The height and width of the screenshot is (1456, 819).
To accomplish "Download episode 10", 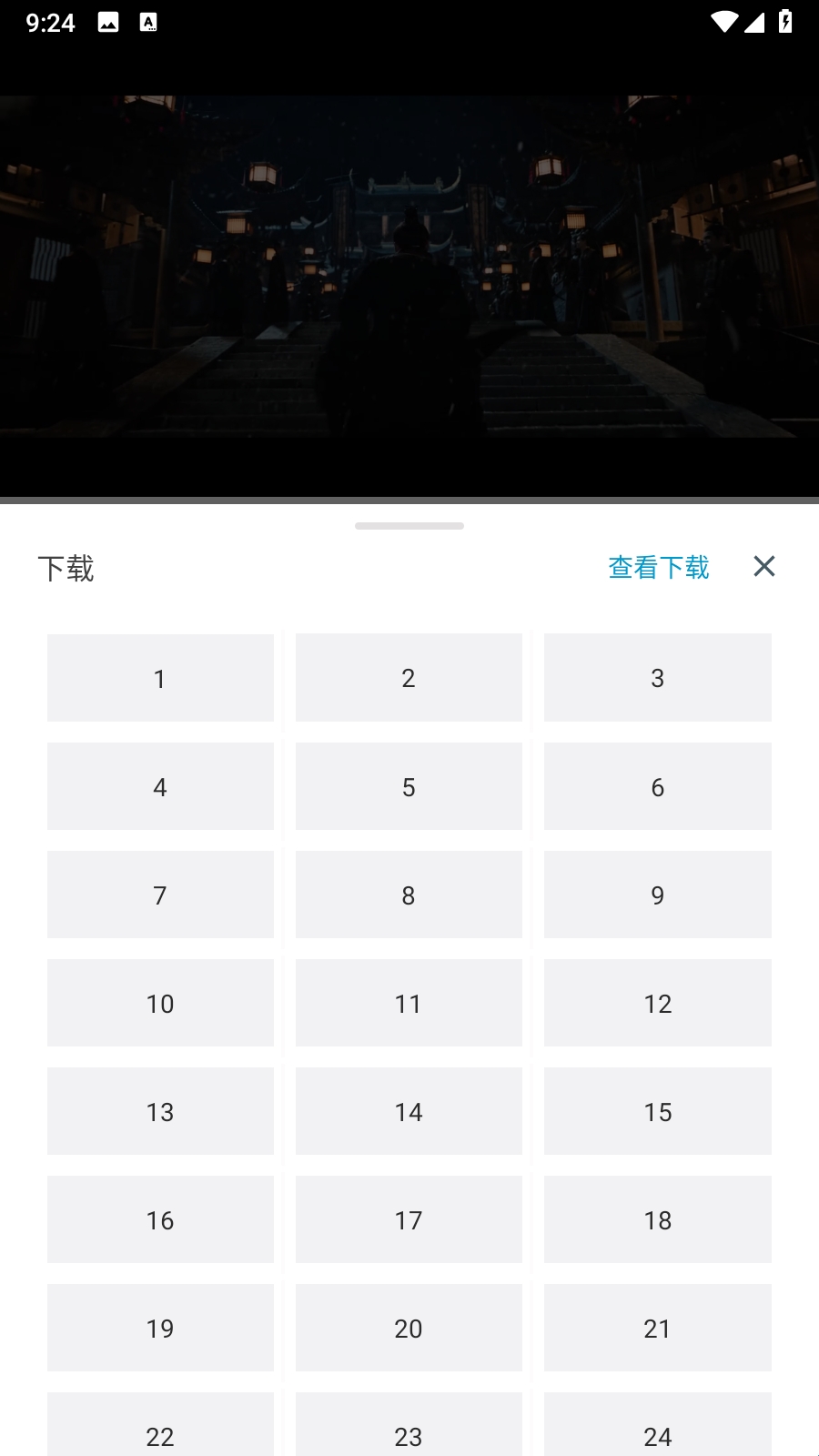I will [160, 1003].
